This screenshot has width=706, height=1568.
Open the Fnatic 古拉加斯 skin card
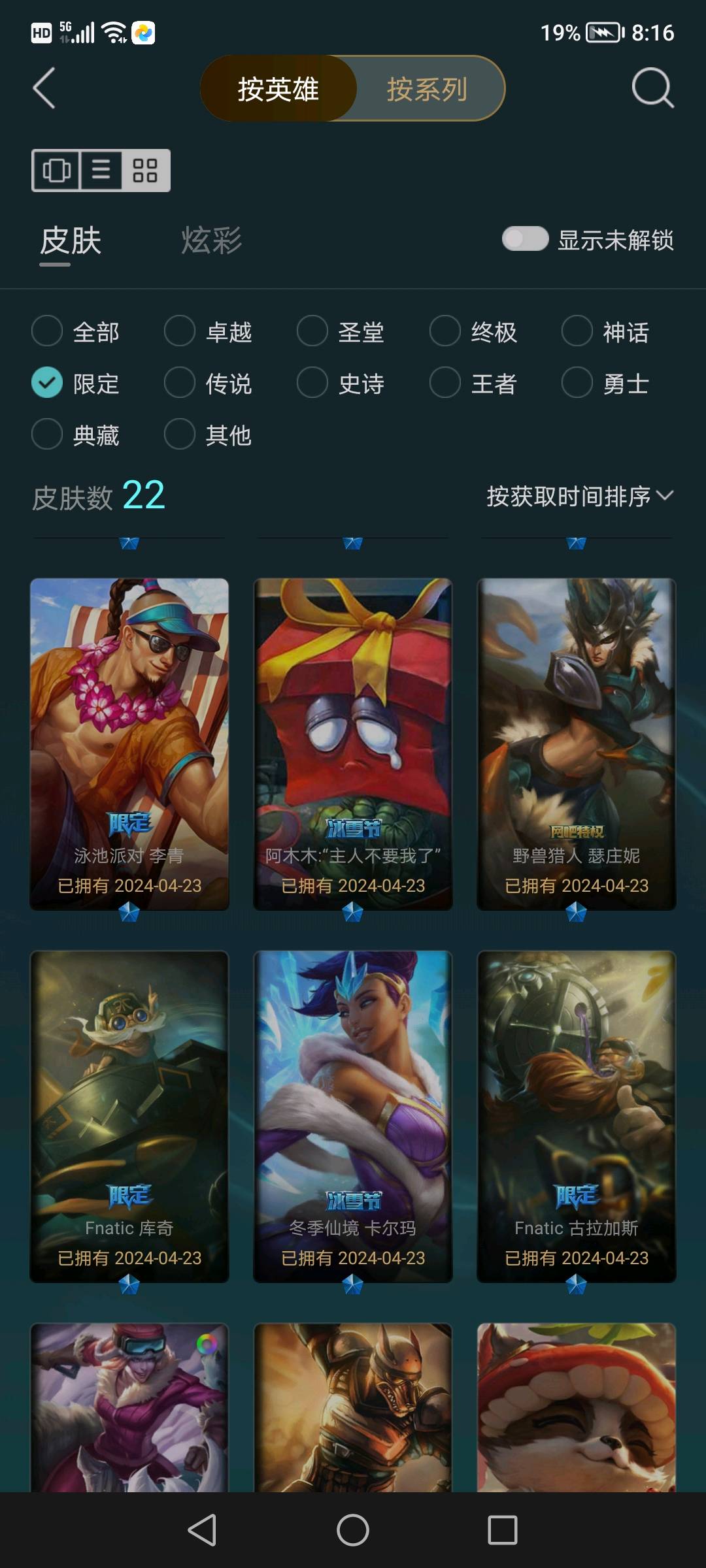click(576, 1116)
